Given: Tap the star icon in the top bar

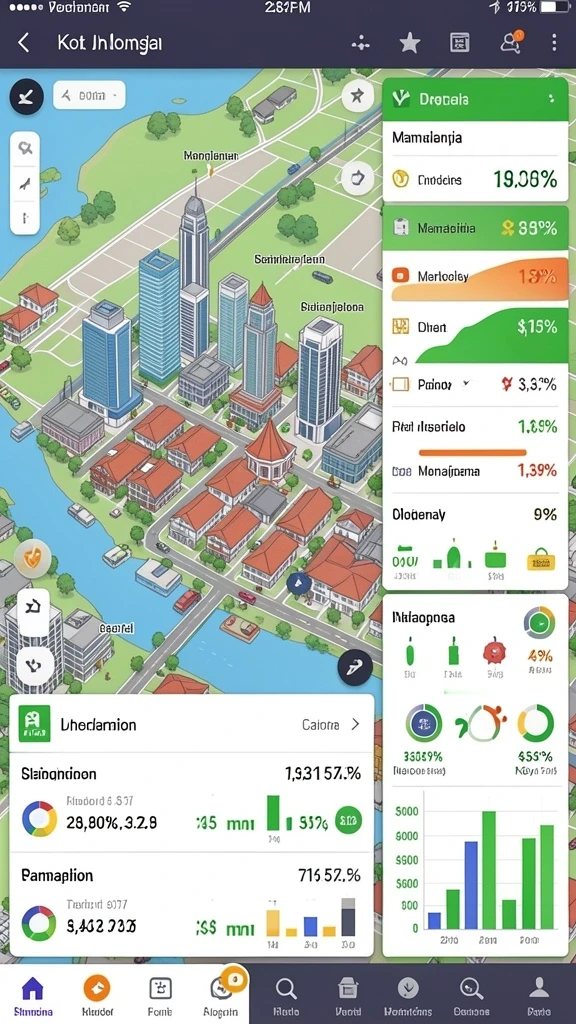Looking at the screenshot, I should pos(409,43).
